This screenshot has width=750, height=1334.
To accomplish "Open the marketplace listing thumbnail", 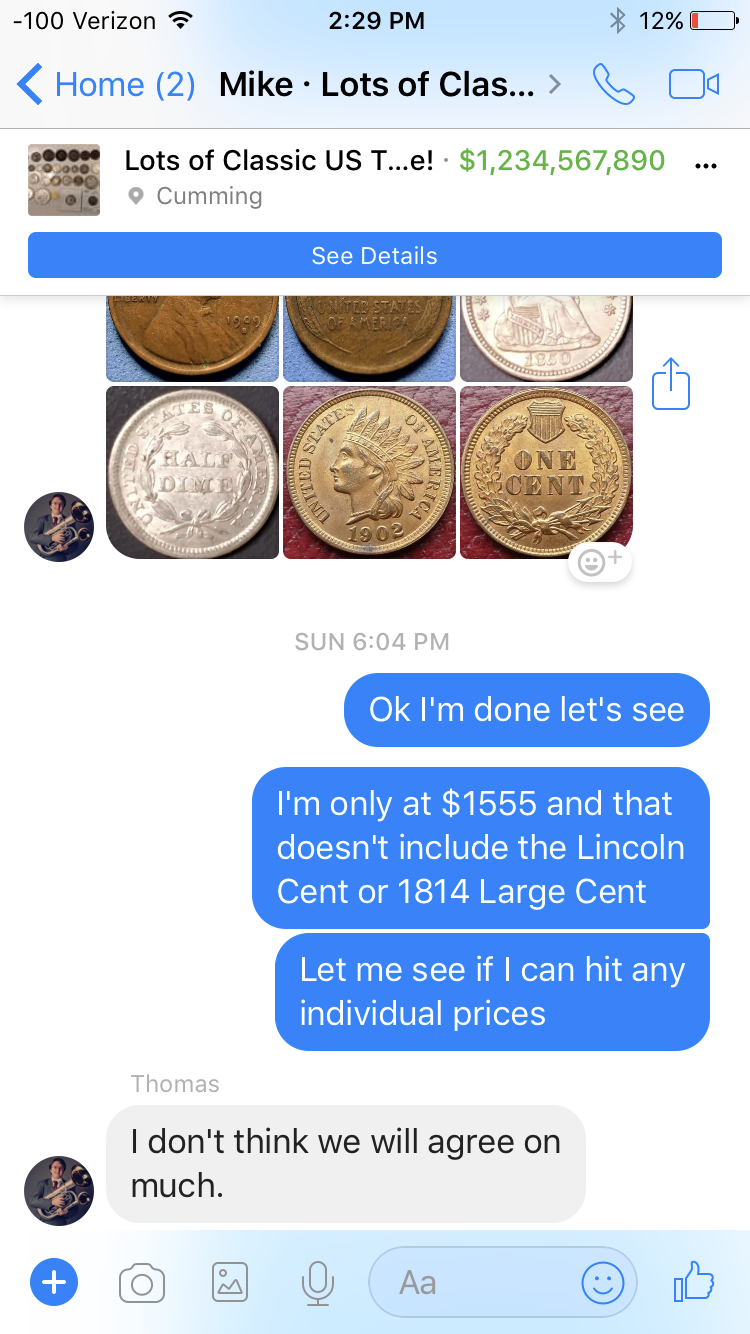I will pos(64,179).
